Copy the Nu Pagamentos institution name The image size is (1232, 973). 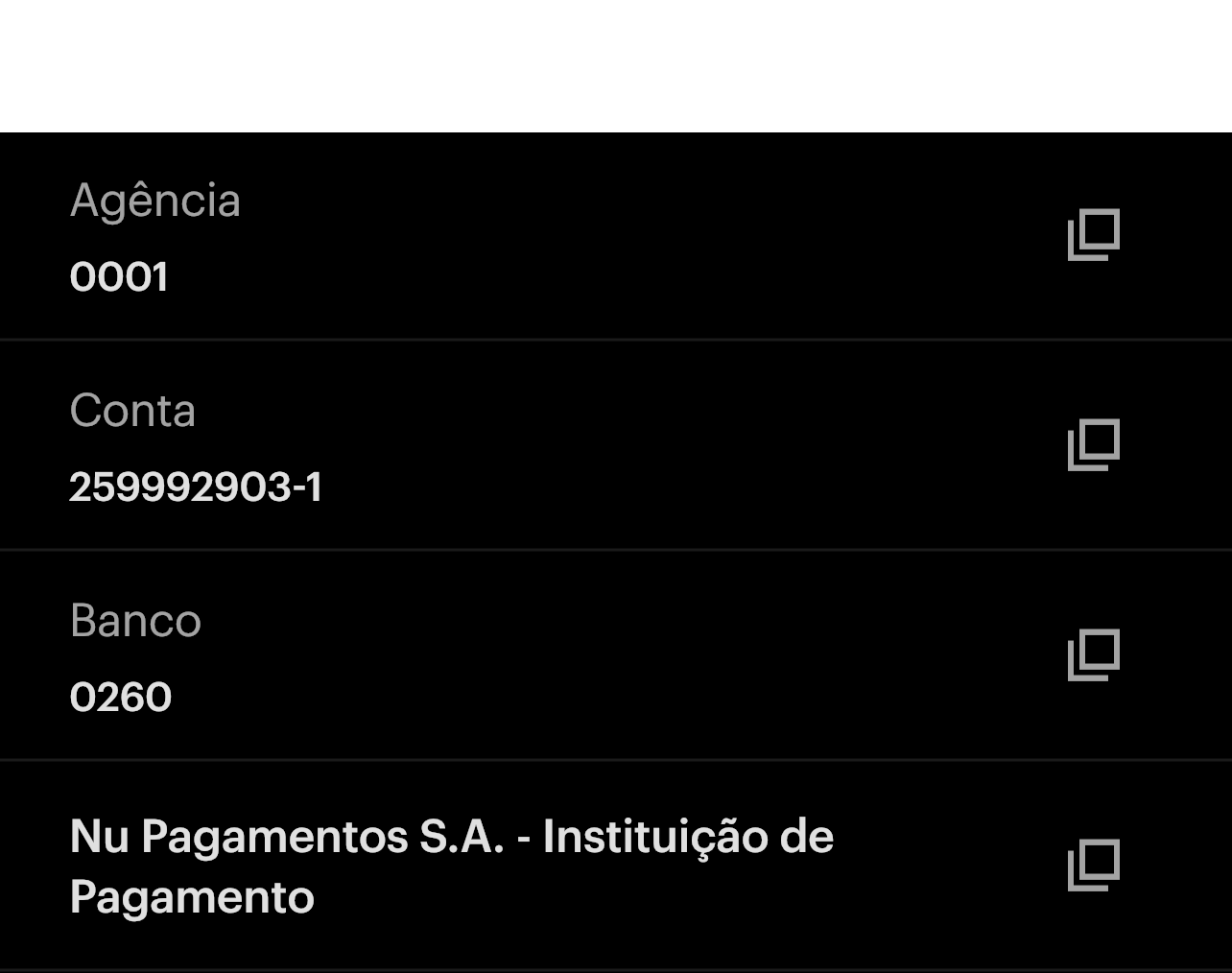(1094, 866)
